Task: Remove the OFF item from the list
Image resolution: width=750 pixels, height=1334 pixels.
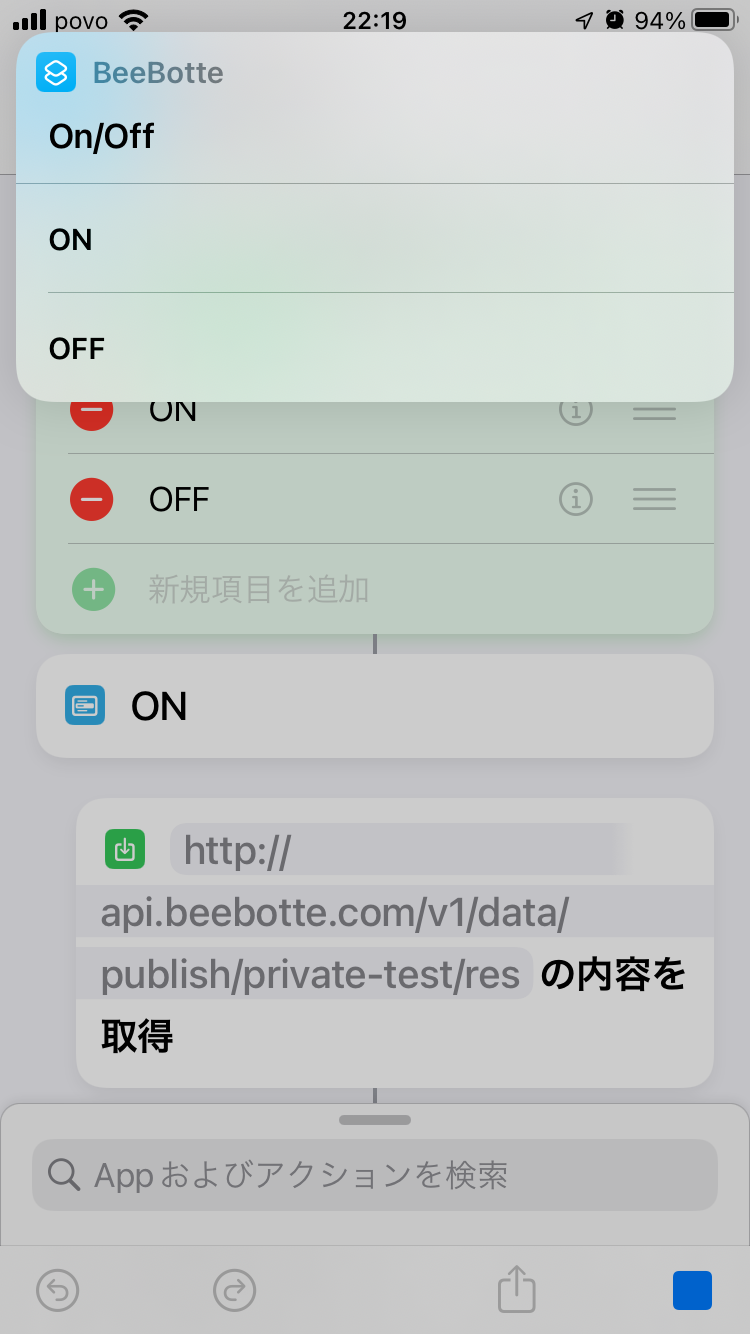Action: [92, 499]
